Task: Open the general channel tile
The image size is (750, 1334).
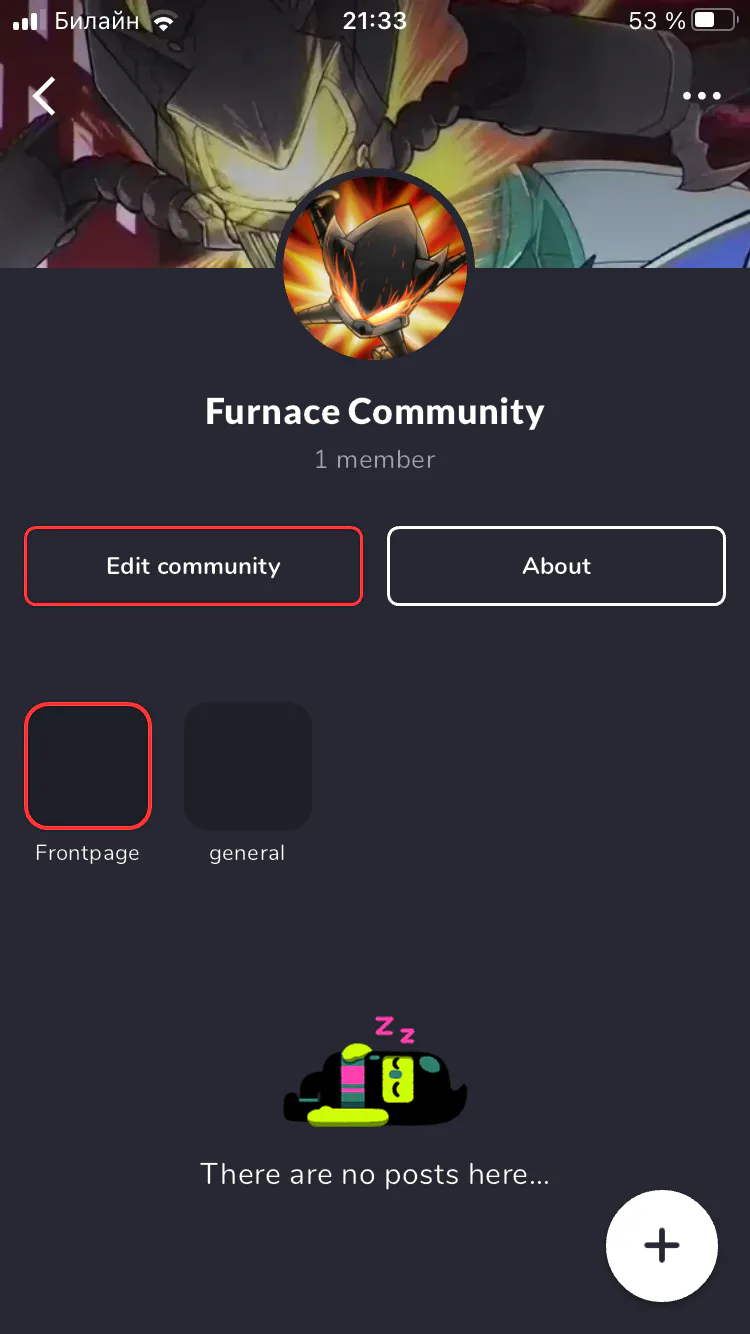Action: click(x=248, y=766)
